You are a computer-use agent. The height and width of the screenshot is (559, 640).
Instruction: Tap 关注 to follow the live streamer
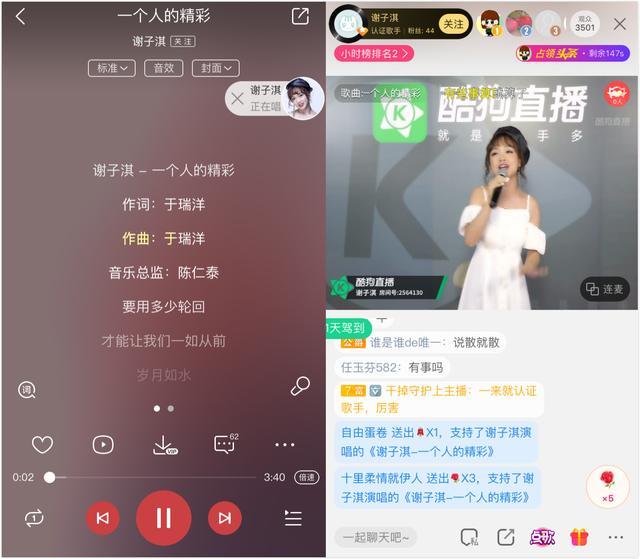[453, 23]
